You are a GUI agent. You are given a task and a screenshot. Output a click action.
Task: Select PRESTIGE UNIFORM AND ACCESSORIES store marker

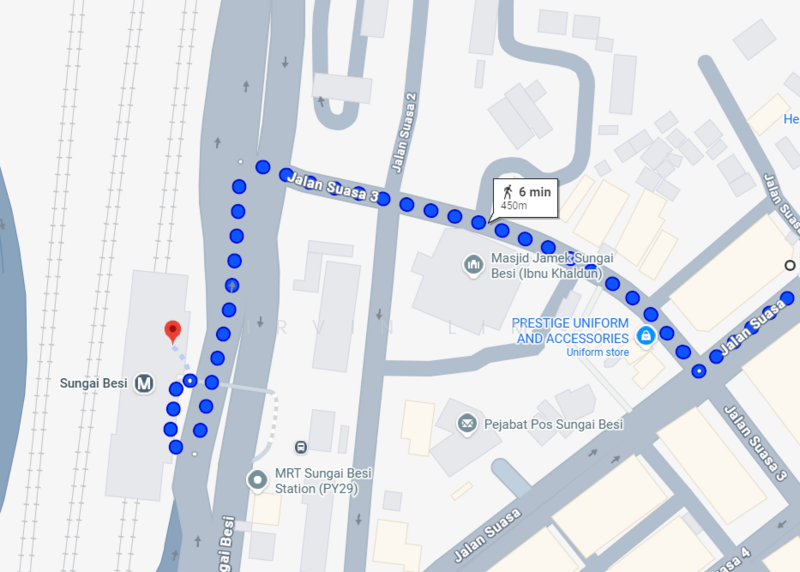click(x=646, y=335)
